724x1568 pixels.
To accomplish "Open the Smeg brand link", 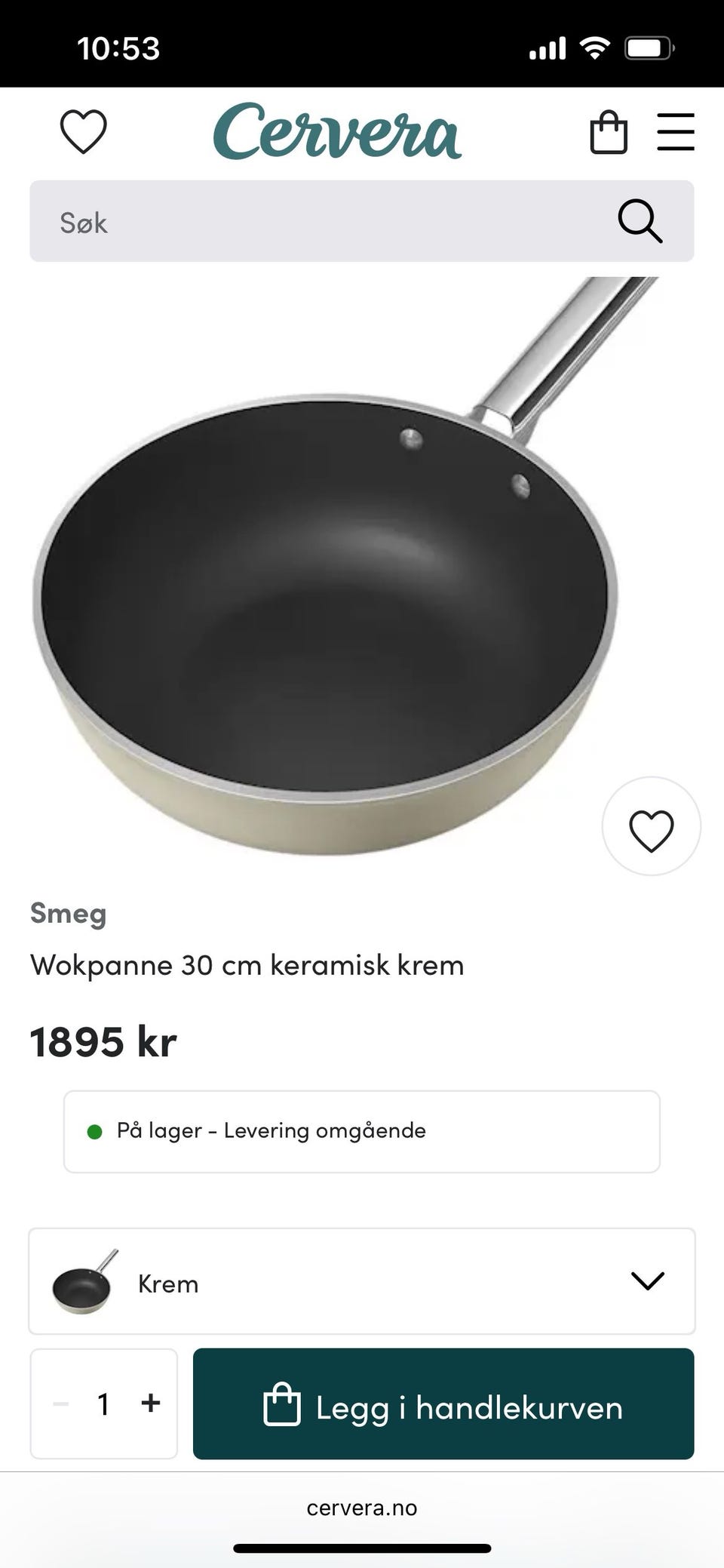I will pyautogui.click(x=68, y=913).
